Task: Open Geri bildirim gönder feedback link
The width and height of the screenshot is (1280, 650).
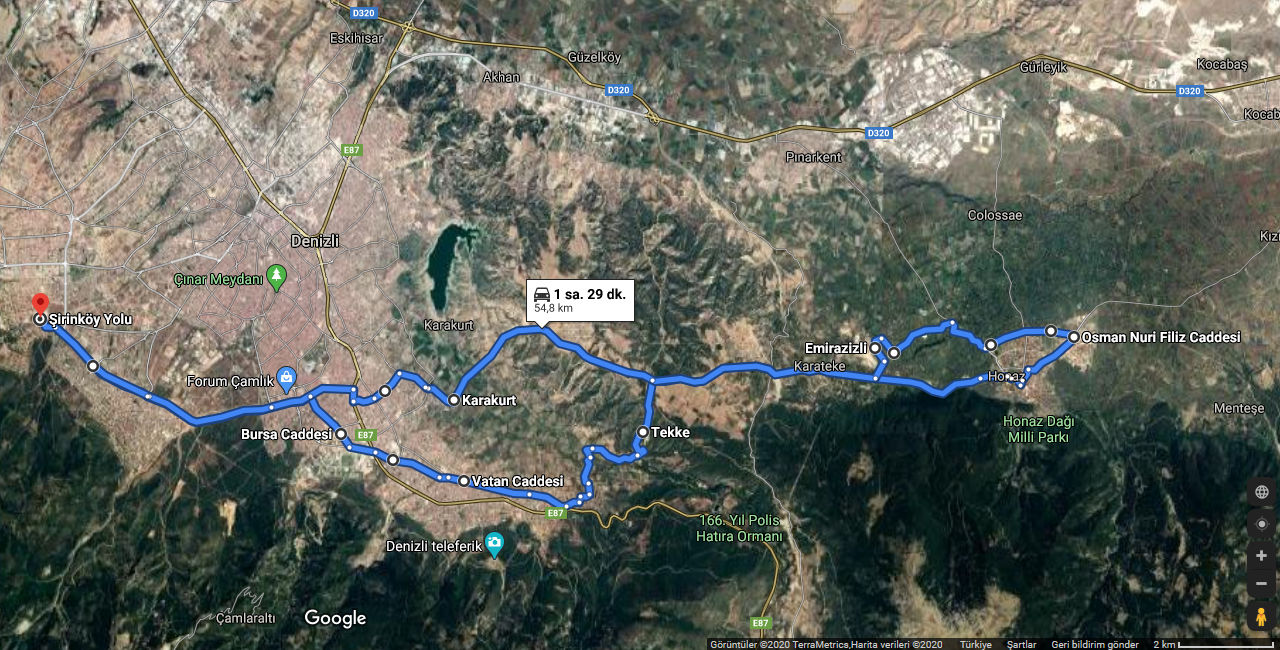Action: 1094,645
